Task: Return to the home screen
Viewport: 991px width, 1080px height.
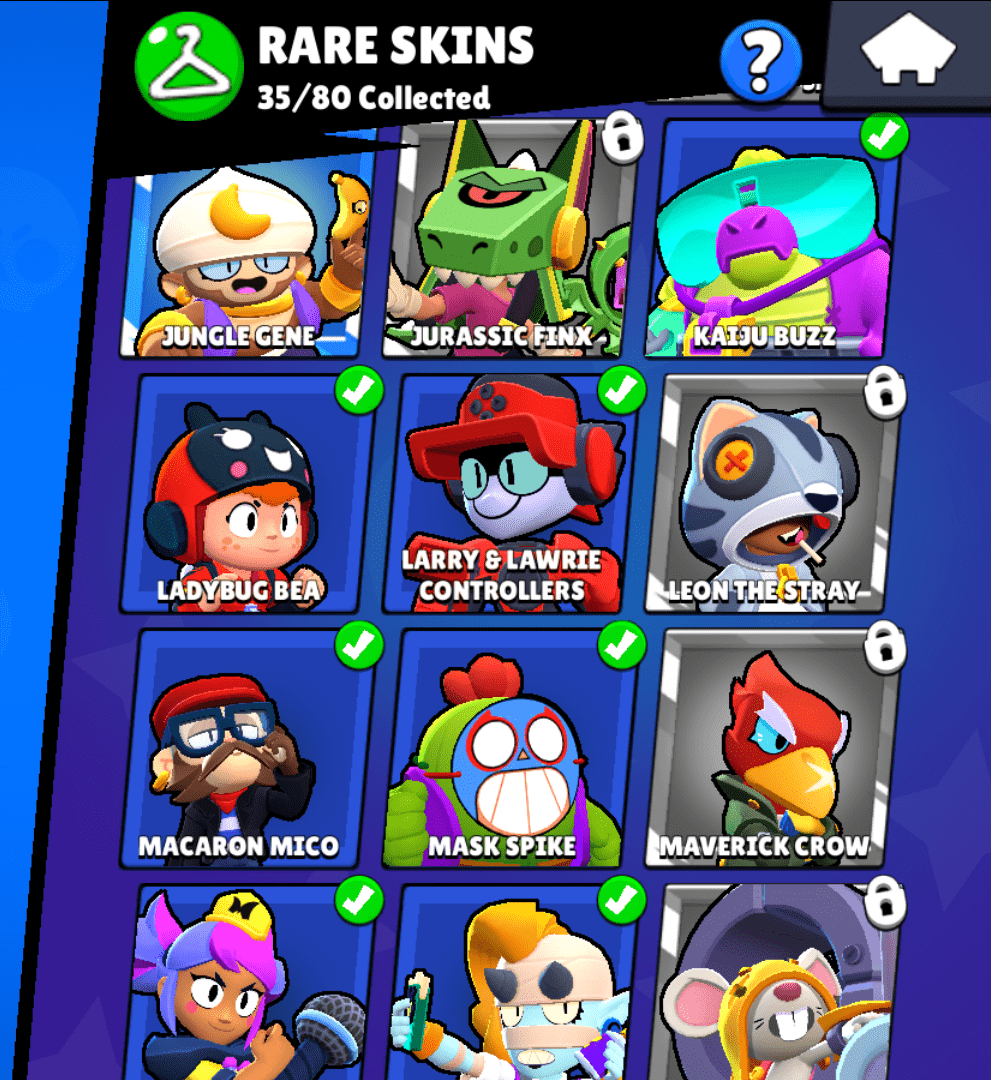Action: pyautogui.click(x=908, y=57)
